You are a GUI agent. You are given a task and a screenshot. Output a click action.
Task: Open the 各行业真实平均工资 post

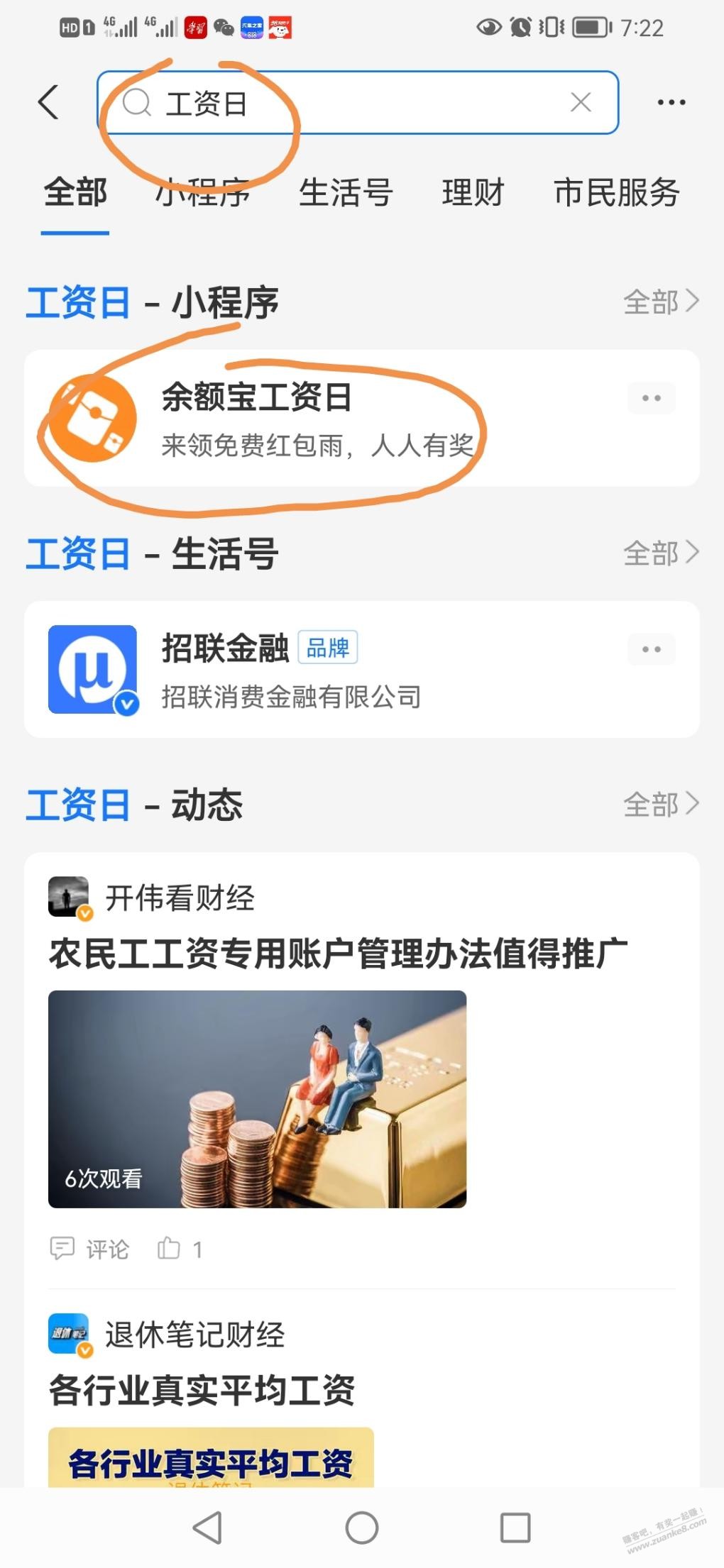(x=202, y=1389)
